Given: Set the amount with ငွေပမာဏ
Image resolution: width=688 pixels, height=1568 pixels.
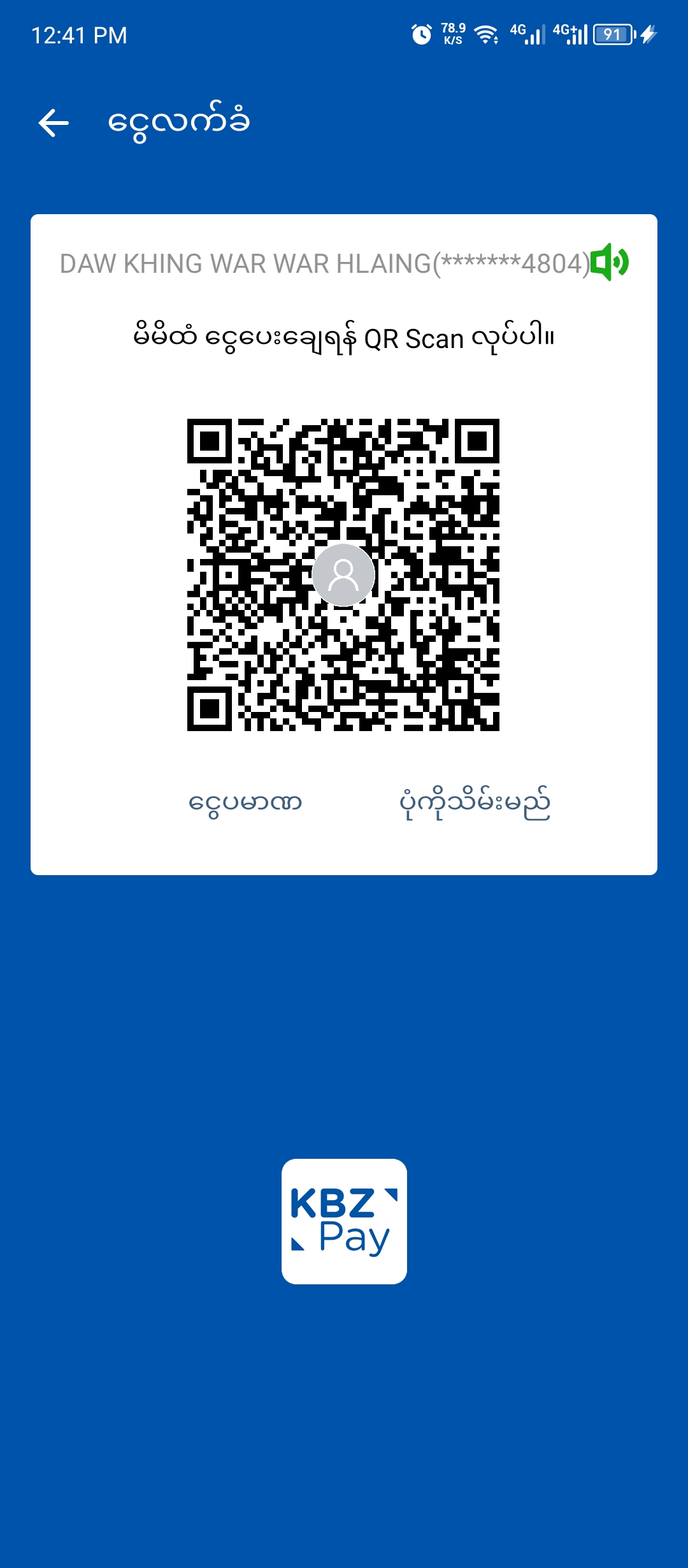Looking at the screenshot, I should (245, 802).
